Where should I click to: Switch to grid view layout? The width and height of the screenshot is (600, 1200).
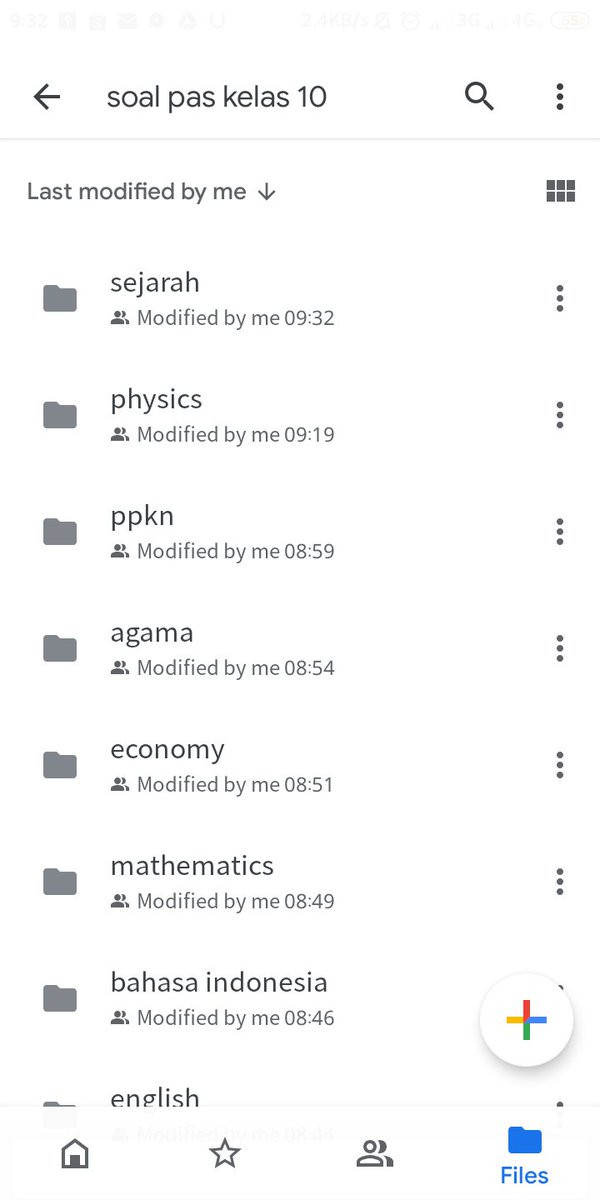coord(560,191)
